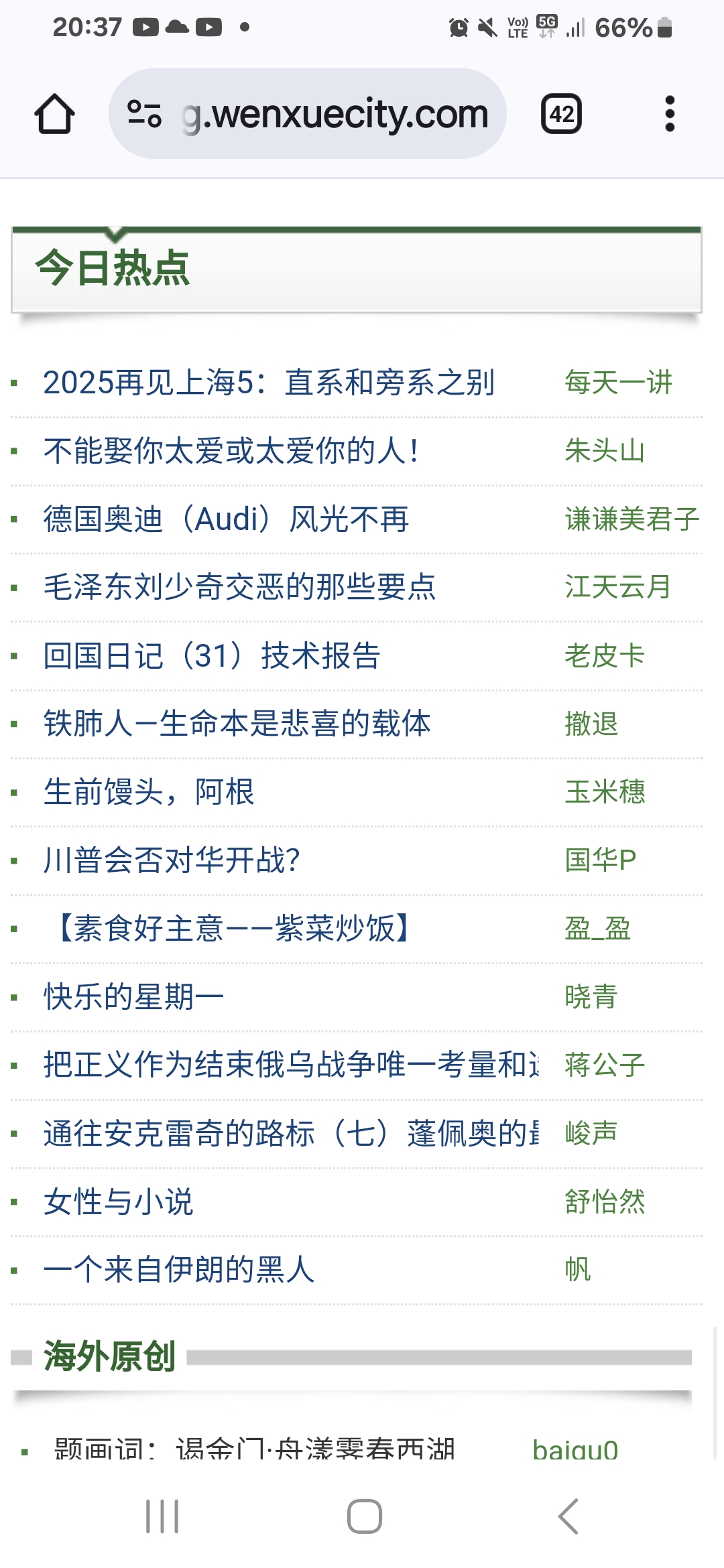Open article 2025再见上海5：直系和旁系之别
Image resolution: width=724 pixels, height=1568 pixels.
click(x=269, y=383)
